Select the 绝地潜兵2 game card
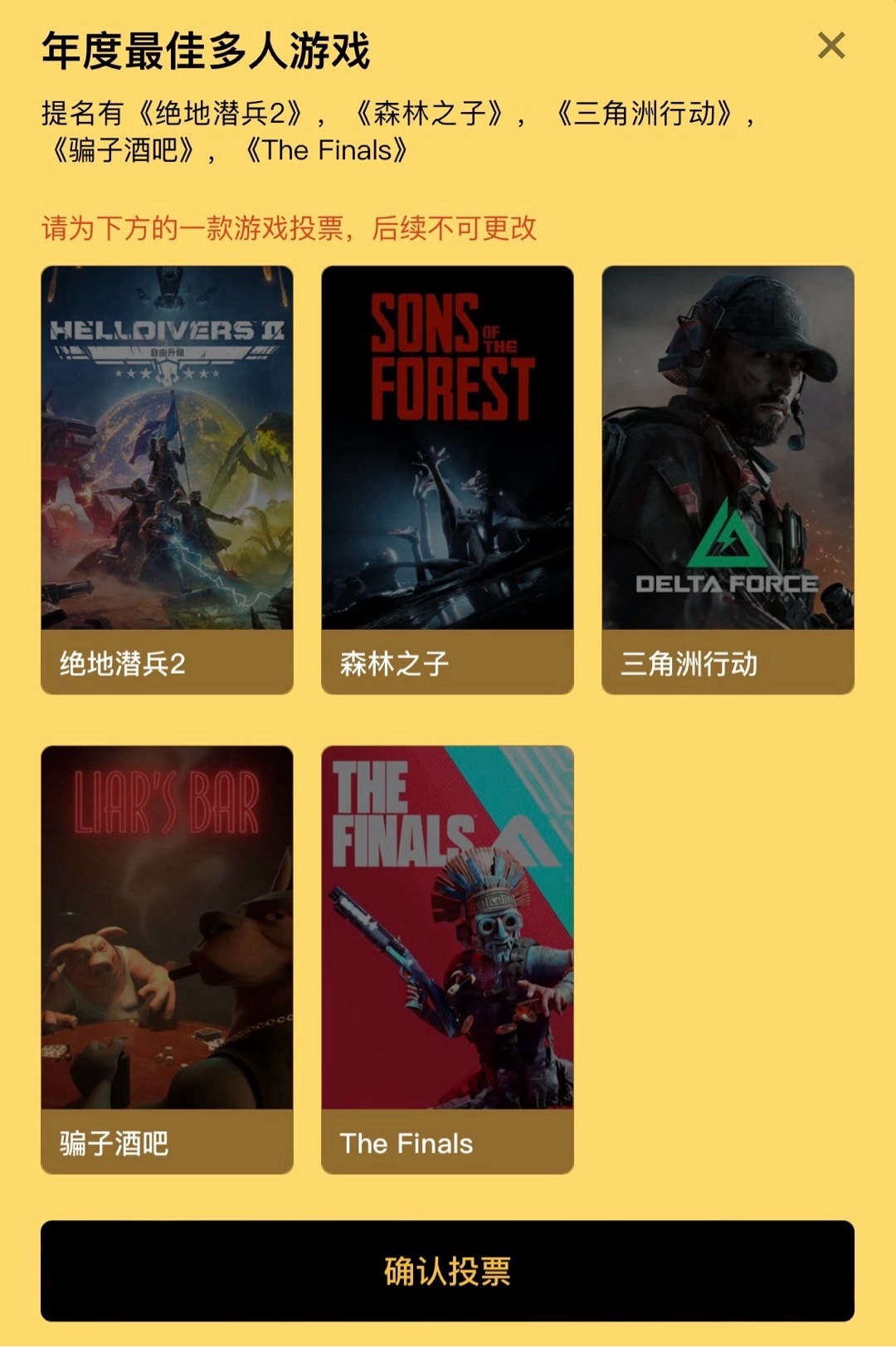This screenshot has height=1347, width=896. 167,479
